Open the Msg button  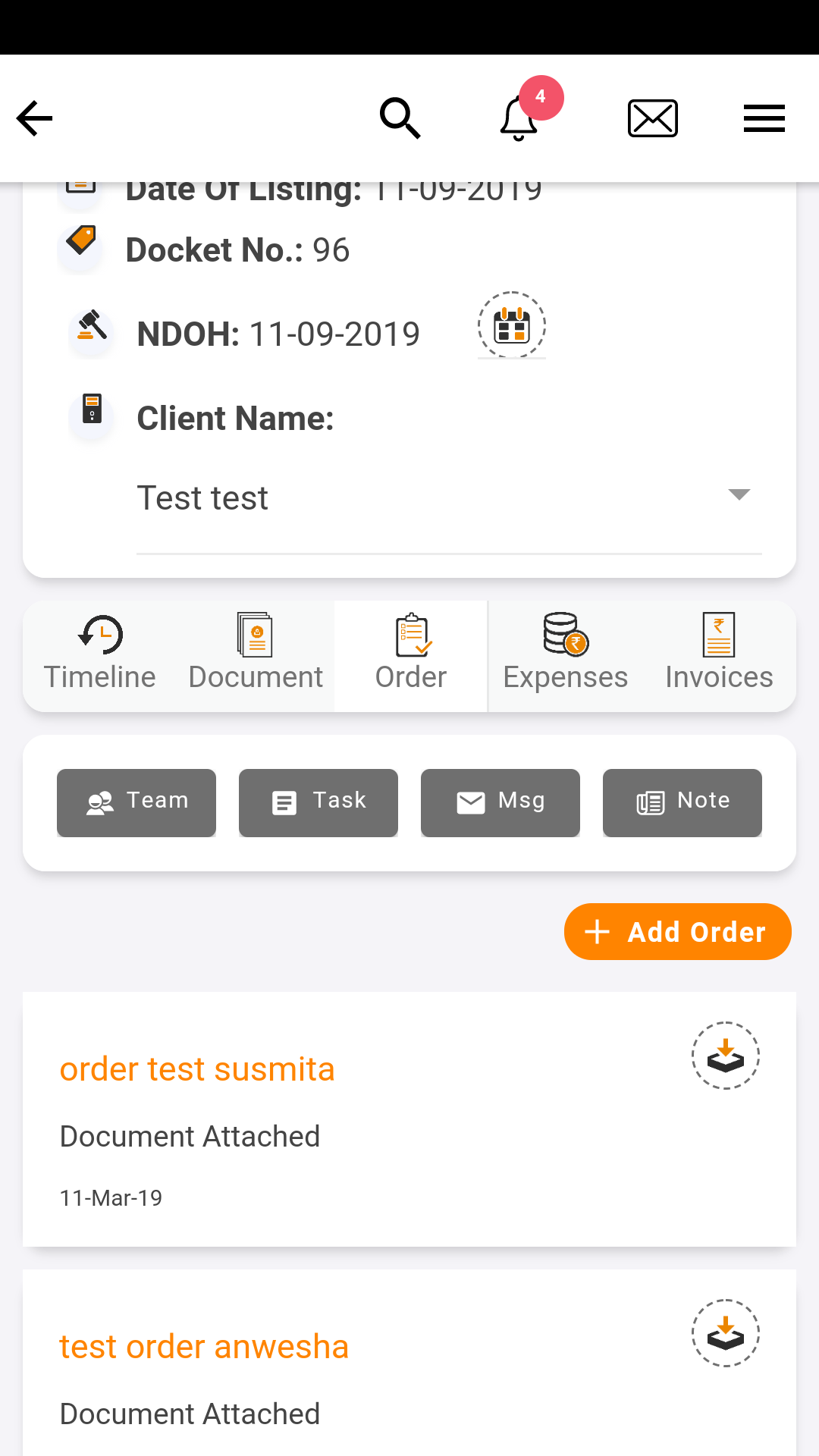coord(500,802)
